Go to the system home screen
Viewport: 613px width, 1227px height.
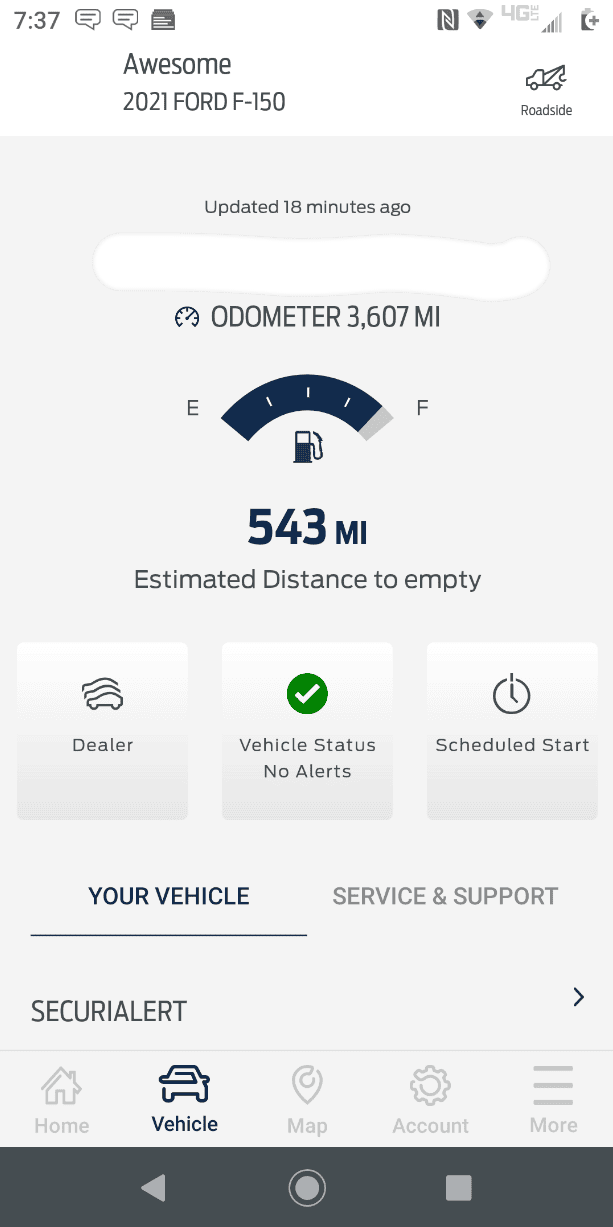click(306, 1187)
